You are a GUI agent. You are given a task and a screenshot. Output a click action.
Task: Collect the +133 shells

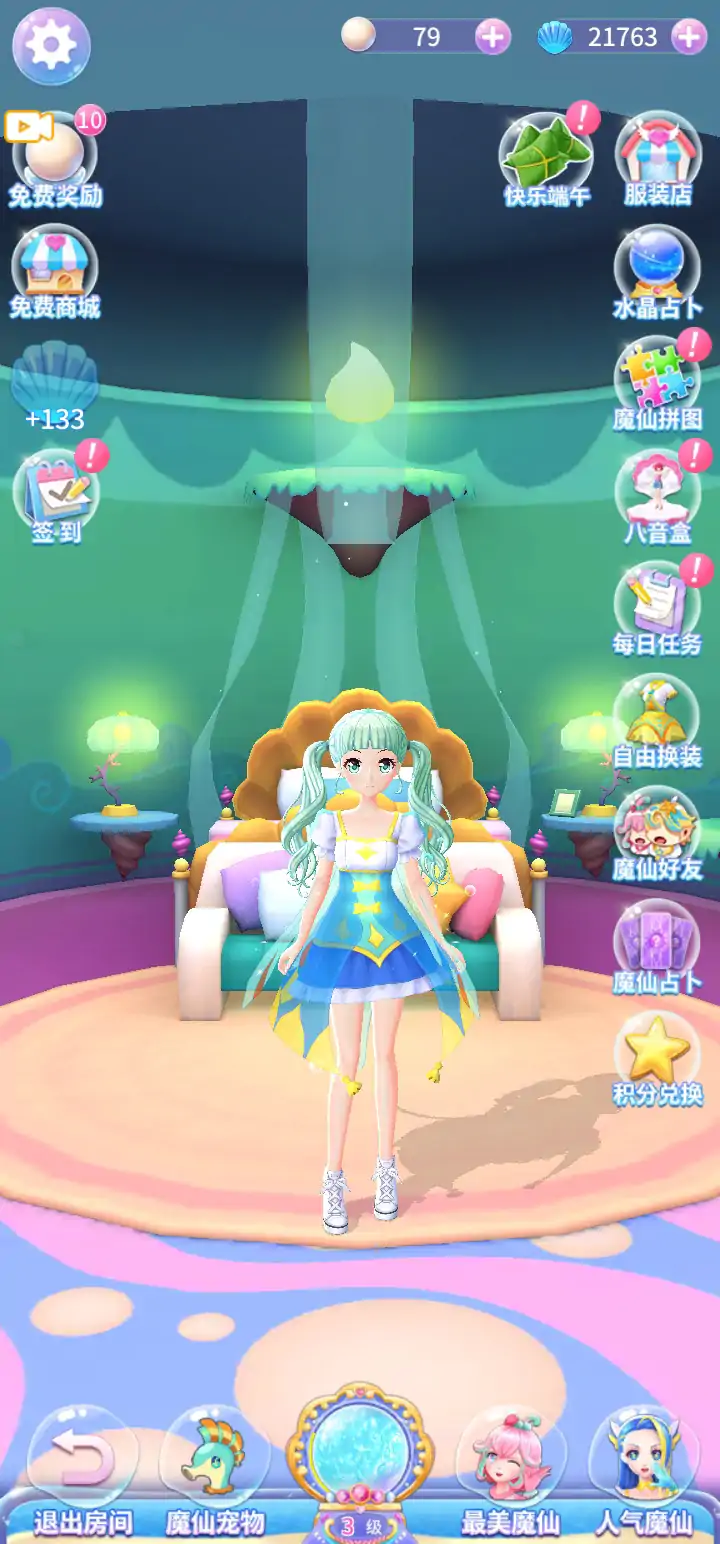click(55, 385)
